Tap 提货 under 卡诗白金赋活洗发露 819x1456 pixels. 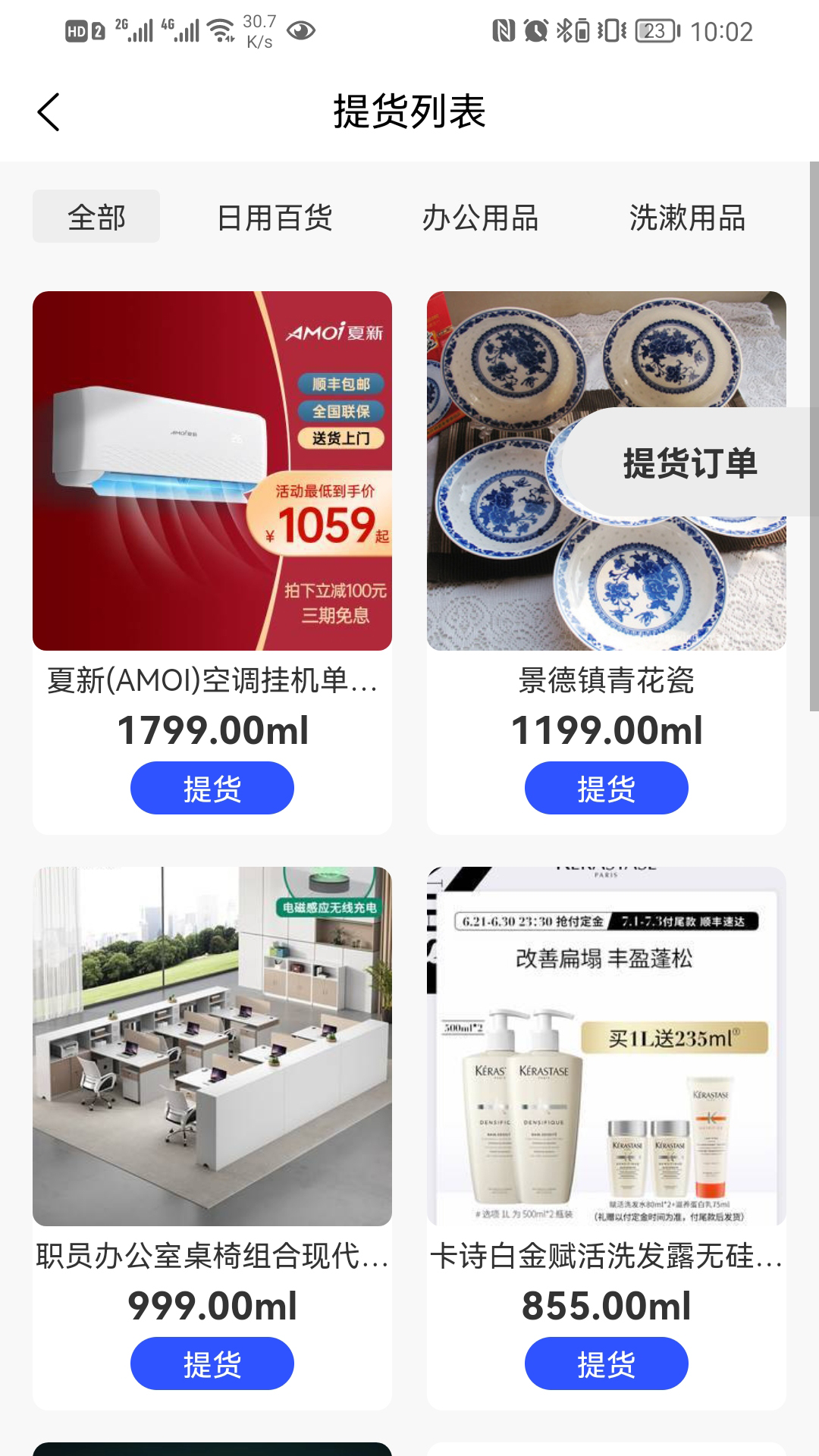coord(607,1363)
